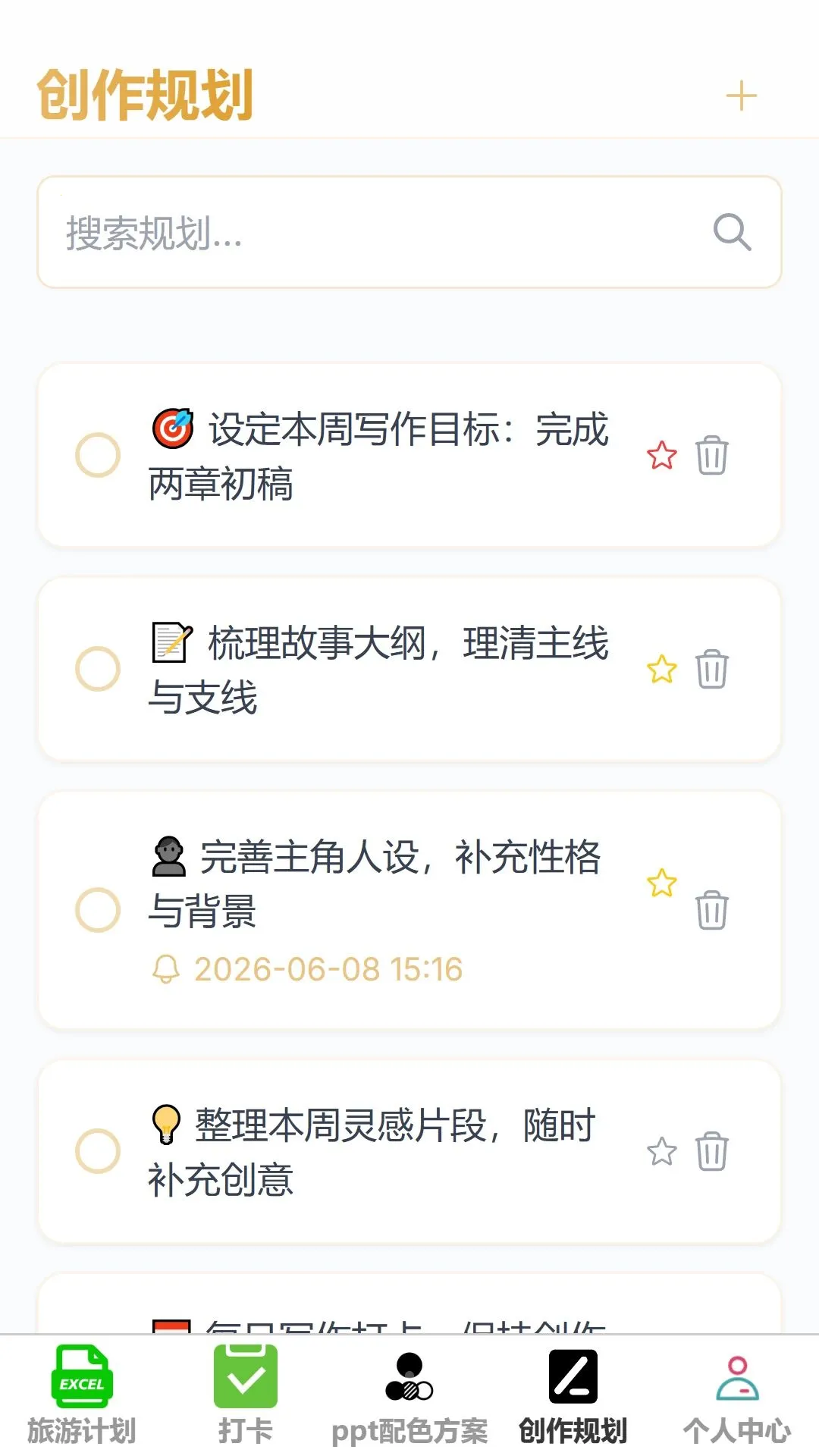Go to the ppt配色方案 tab
819x1456 pixels.
point(409,1395)
